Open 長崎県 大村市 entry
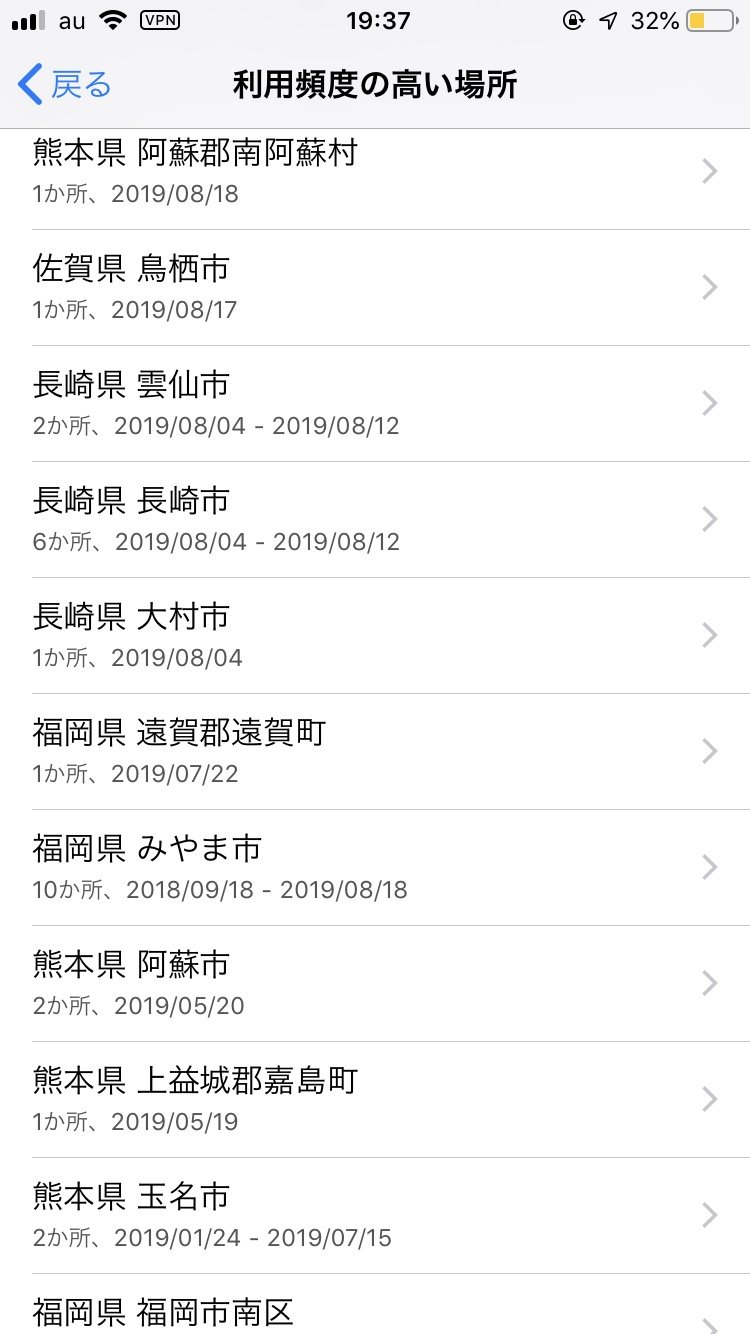The image size is (750, 1334). pyautogui.click(x=375, y=636)
